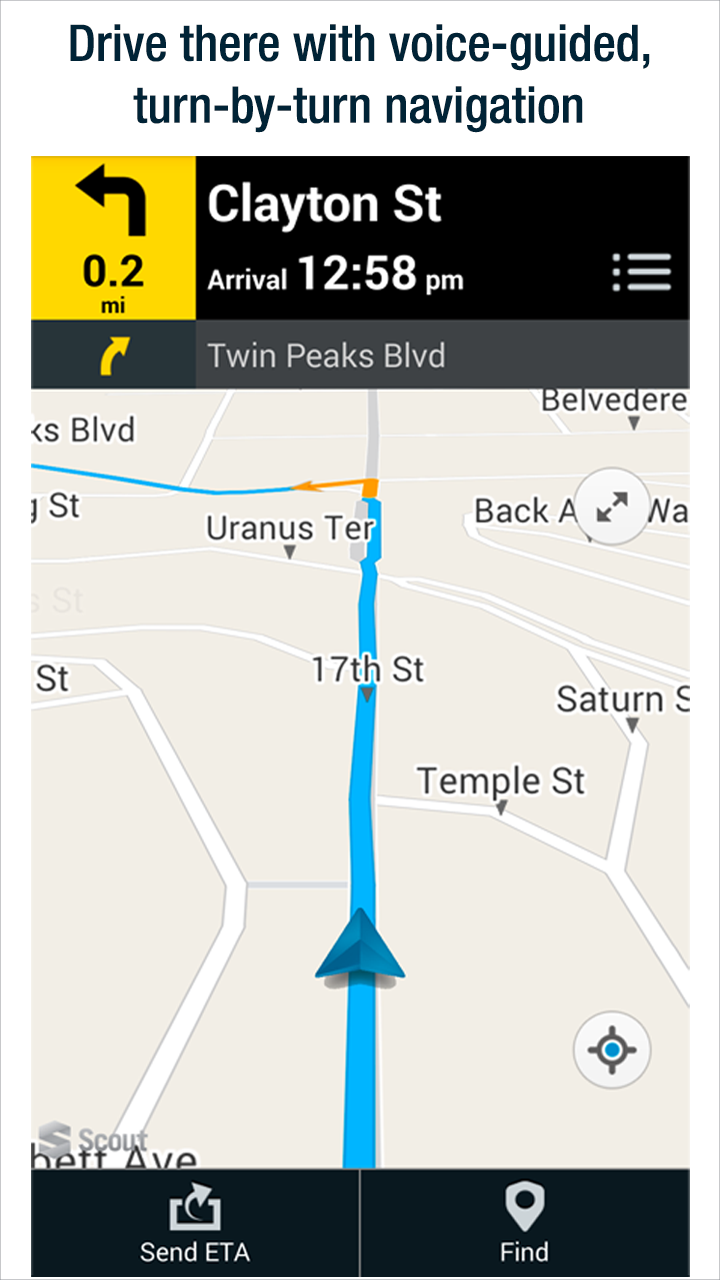This screenshot has height=1280, width=720.
Task: Open the turn-by-turn directions list
Action: point(643,272)
